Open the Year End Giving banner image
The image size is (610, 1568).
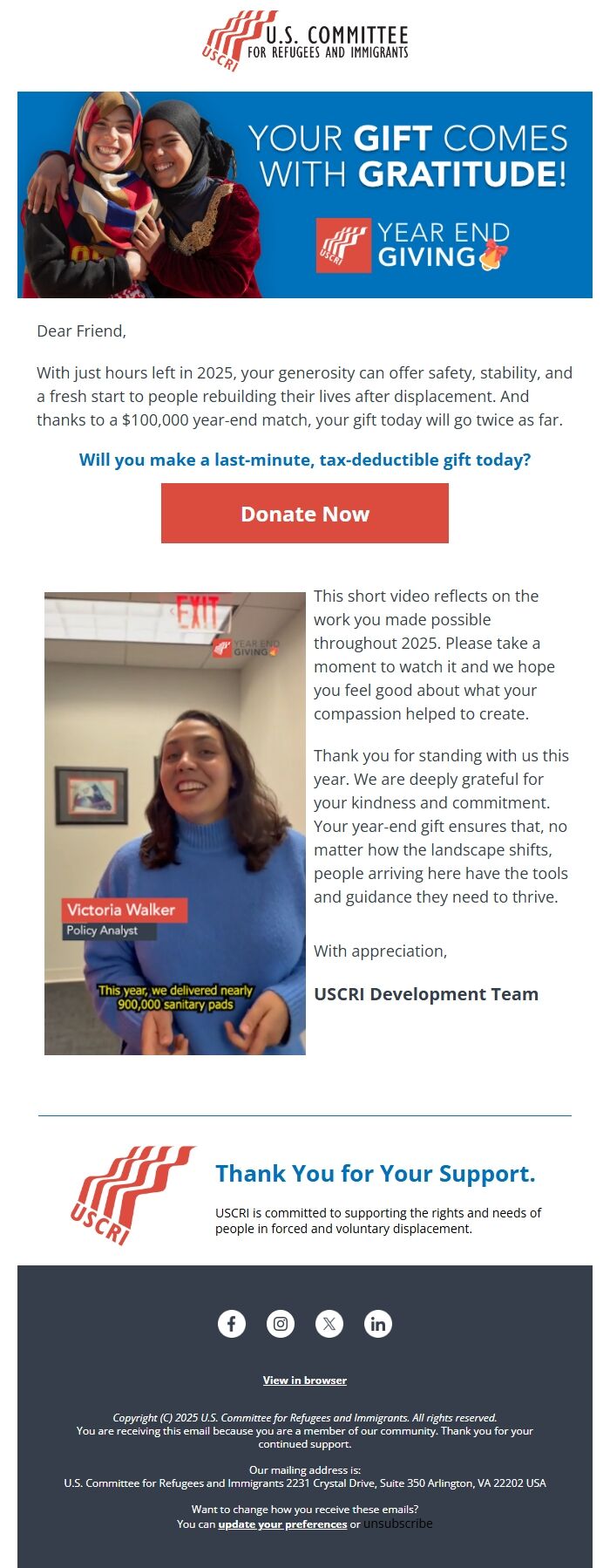(305, 194)
